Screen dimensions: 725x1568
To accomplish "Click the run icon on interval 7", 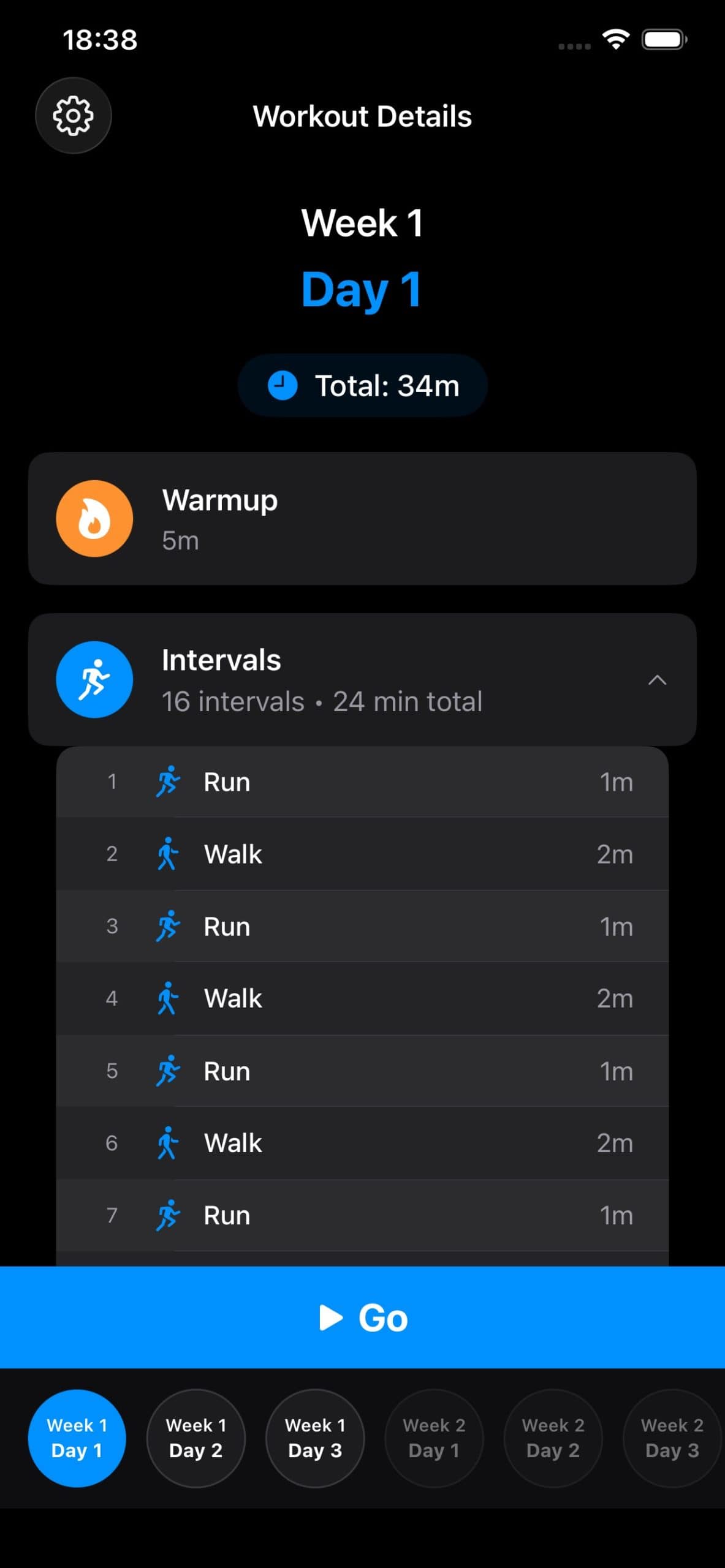I will [169, 1215].
